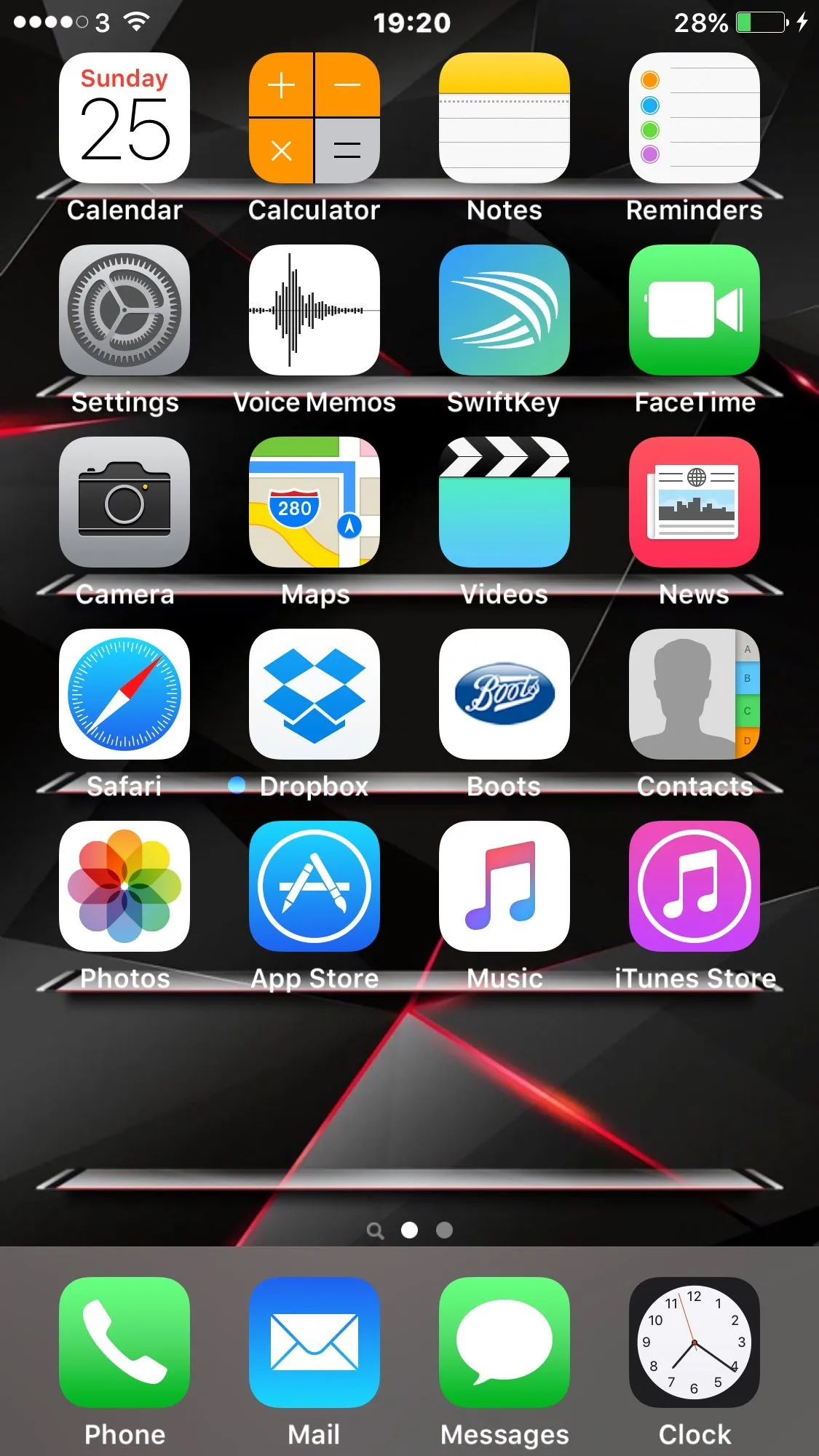Launch Voice Memos
This screenshot has width=819, height=1456.
314,310
